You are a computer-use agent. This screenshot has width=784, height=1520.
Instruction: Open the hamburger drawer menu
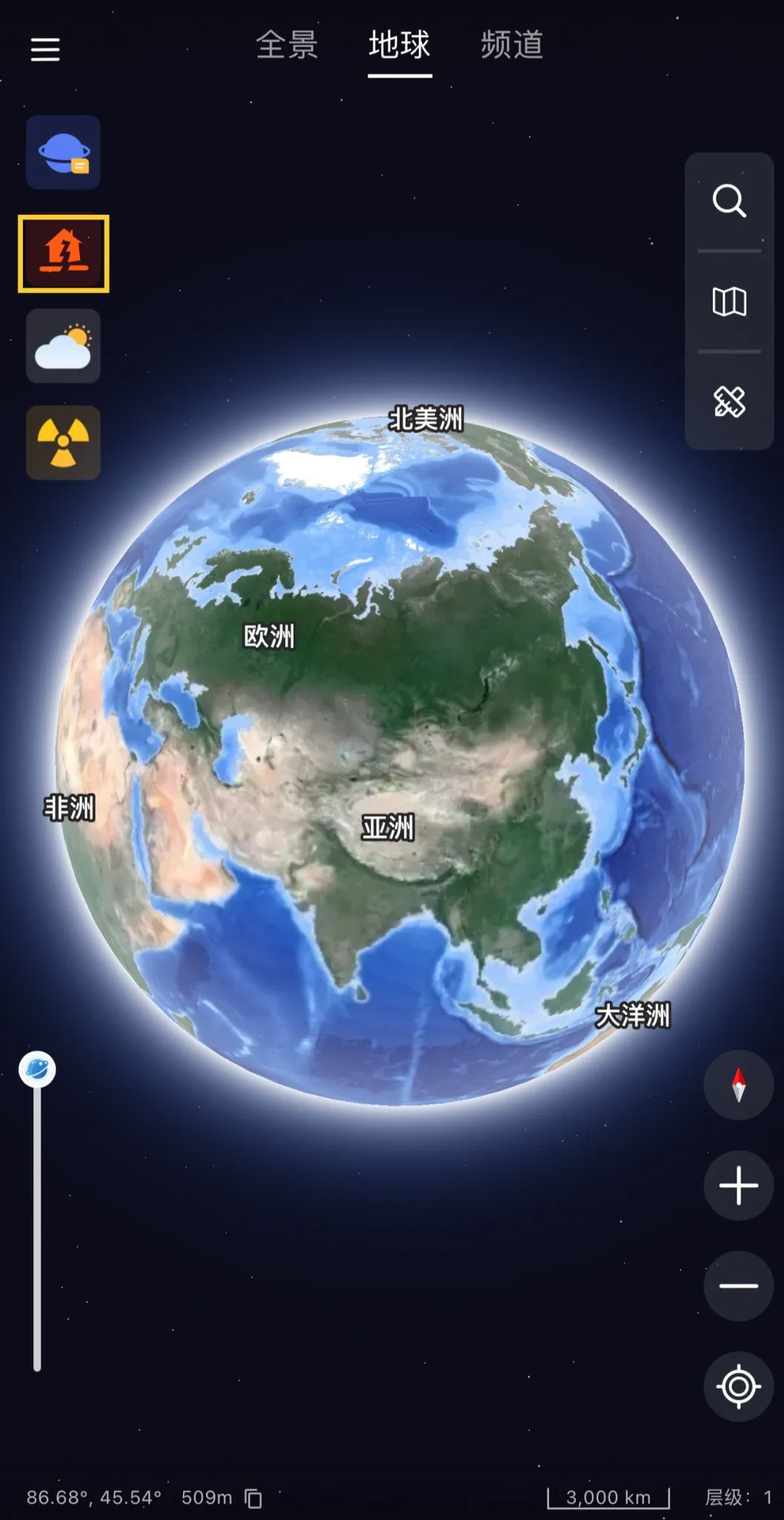pos(45,50)
